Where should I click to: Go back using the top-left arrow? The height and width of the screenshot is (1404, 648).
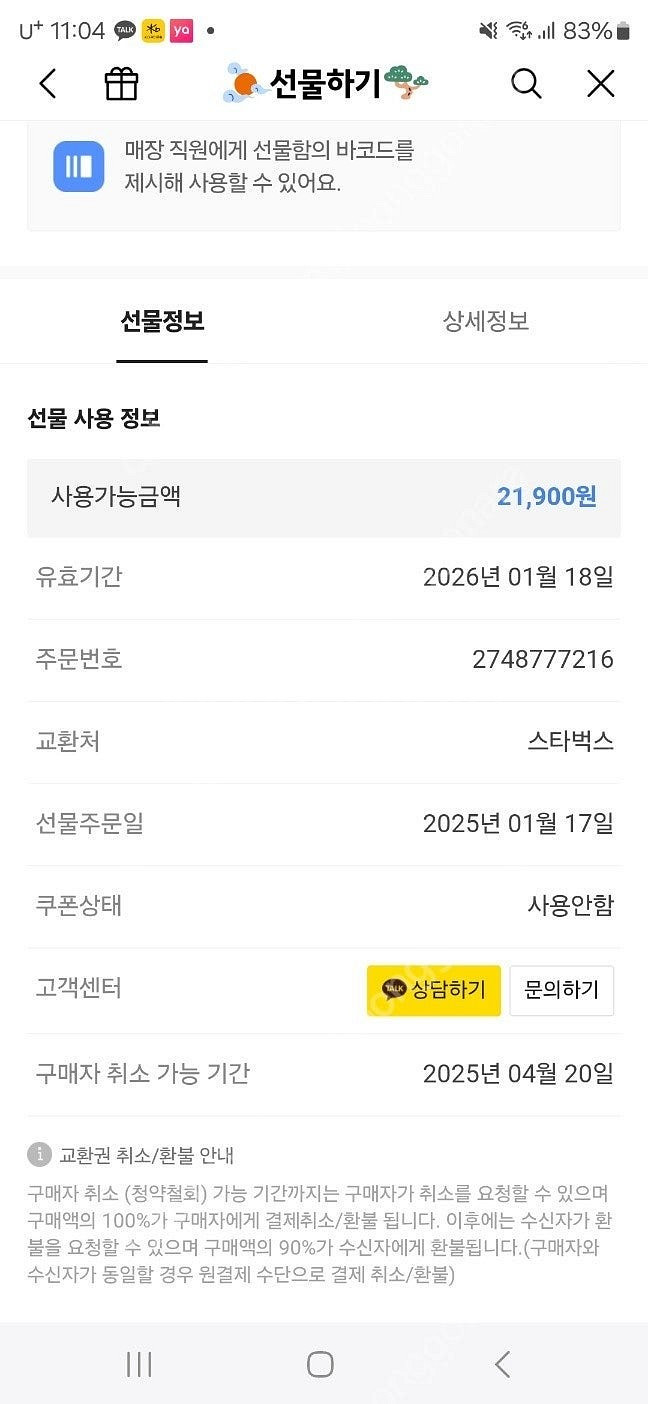(47, 85)
